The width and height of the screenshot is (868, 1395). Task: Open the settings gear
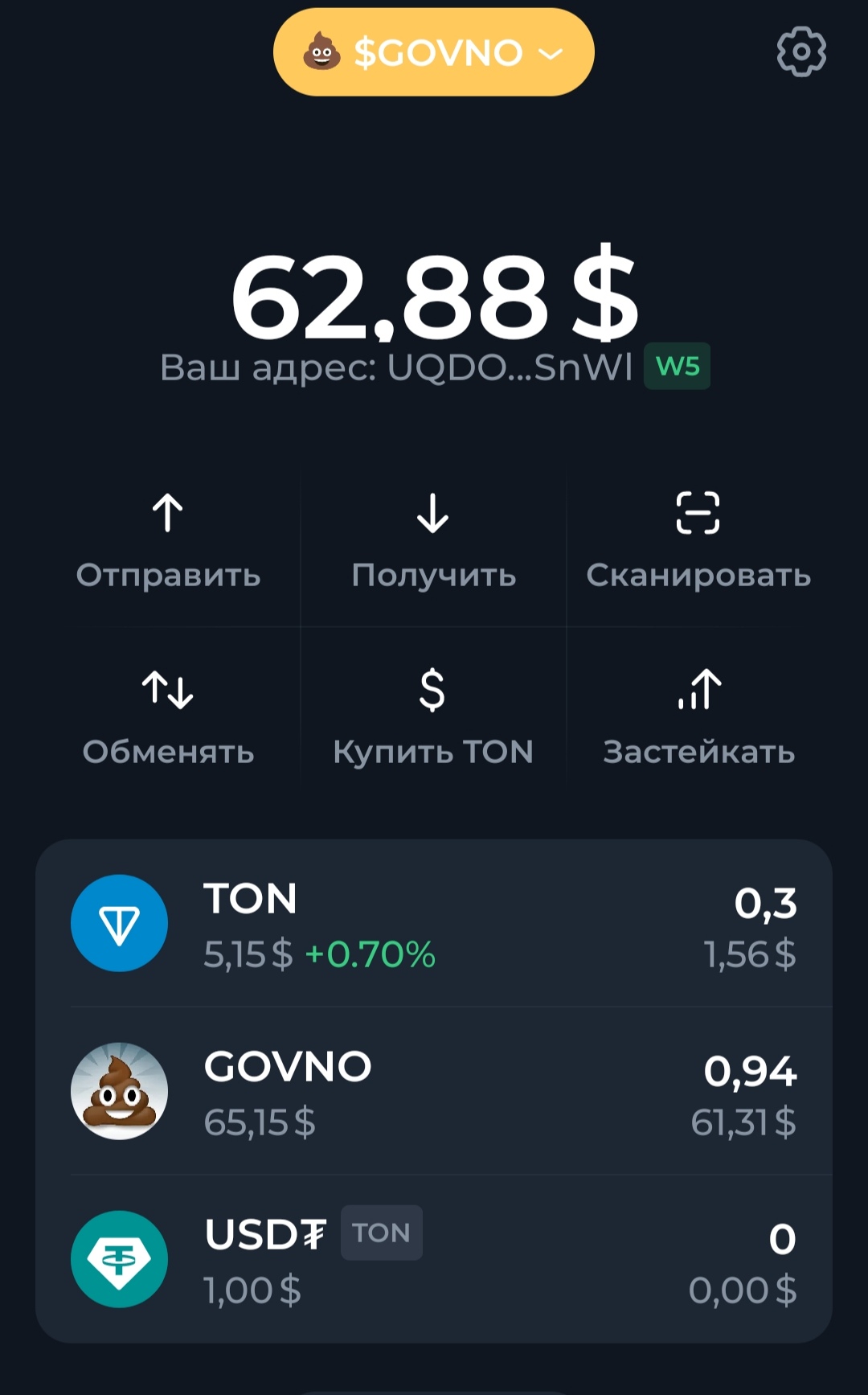pyautogui.click(x=800, y=53)
